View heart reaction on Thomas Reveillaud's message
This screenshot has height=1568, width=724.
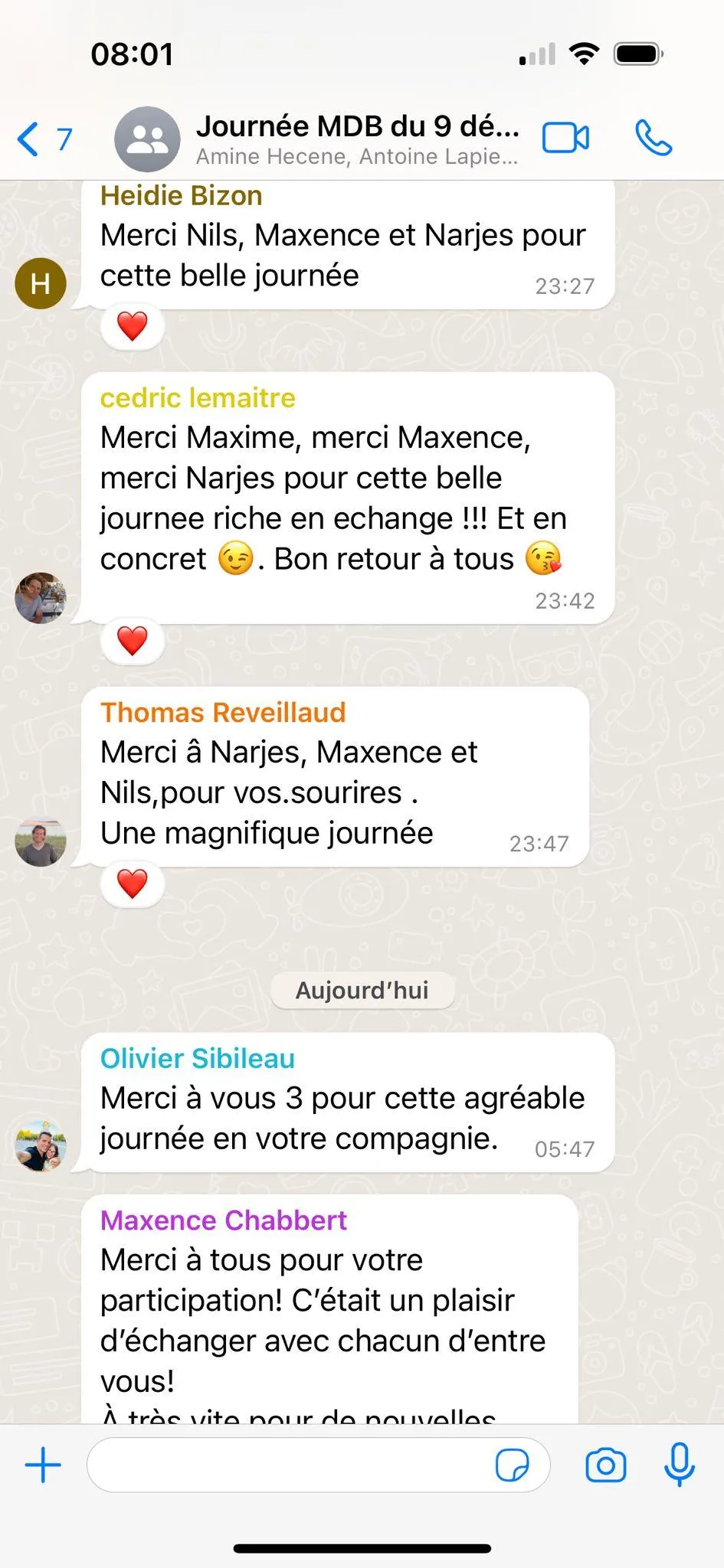(132, 884)
